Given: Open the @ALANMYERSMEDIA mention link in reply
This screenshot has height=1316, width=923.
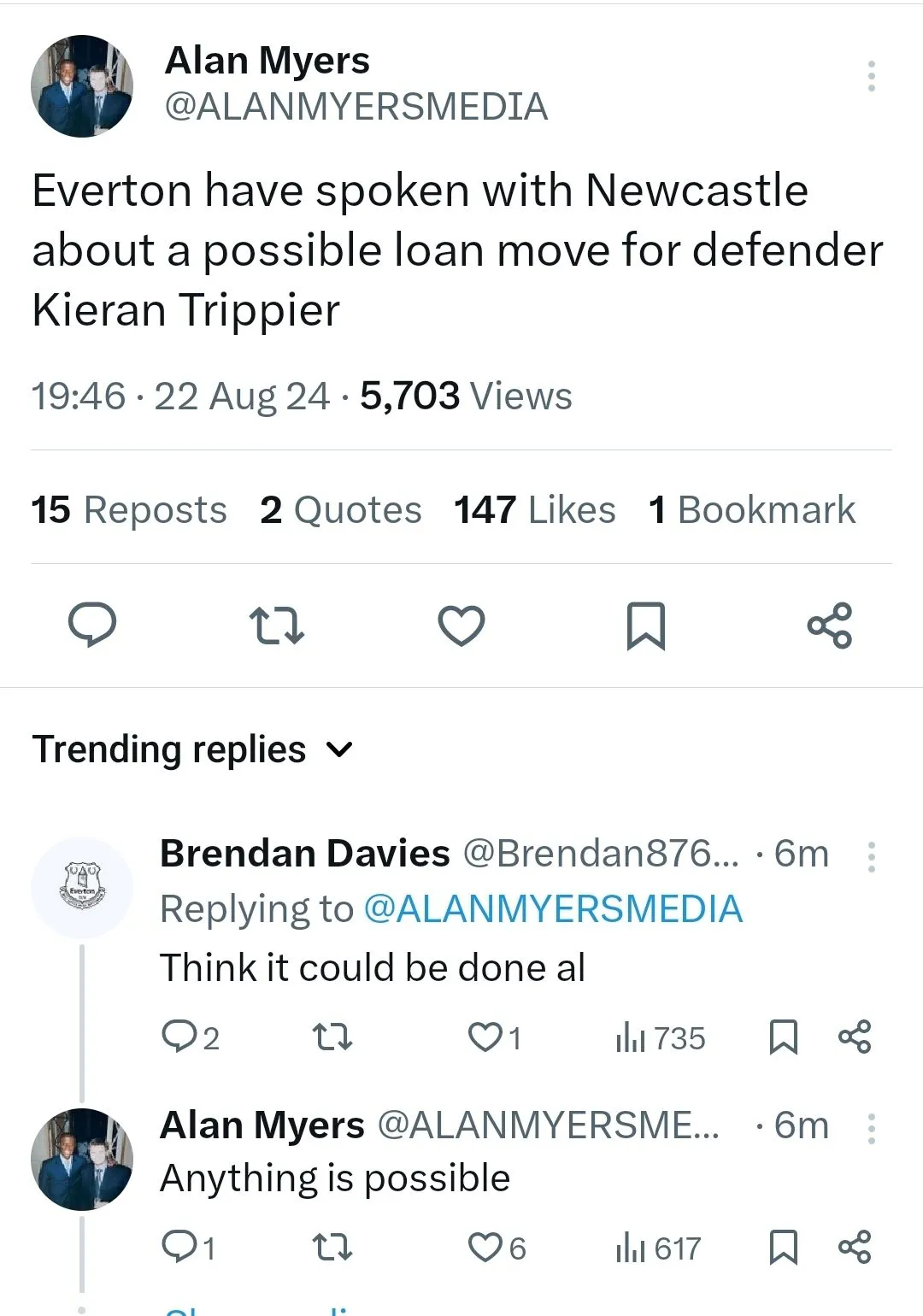Looking at the screenshot, I should point(553,908).
